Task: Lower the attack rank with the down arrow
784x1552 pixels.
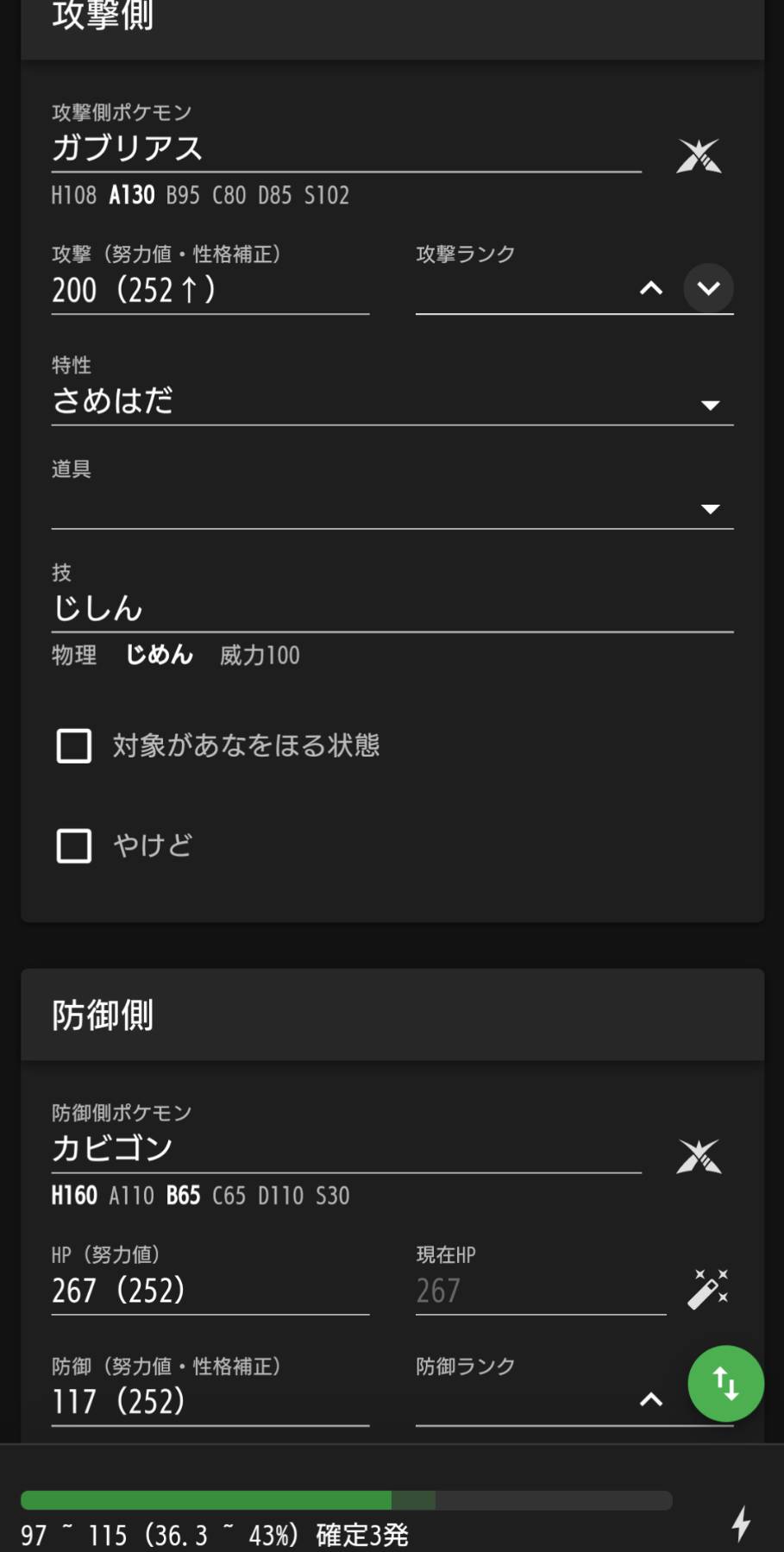Action: tap(709, 288)
